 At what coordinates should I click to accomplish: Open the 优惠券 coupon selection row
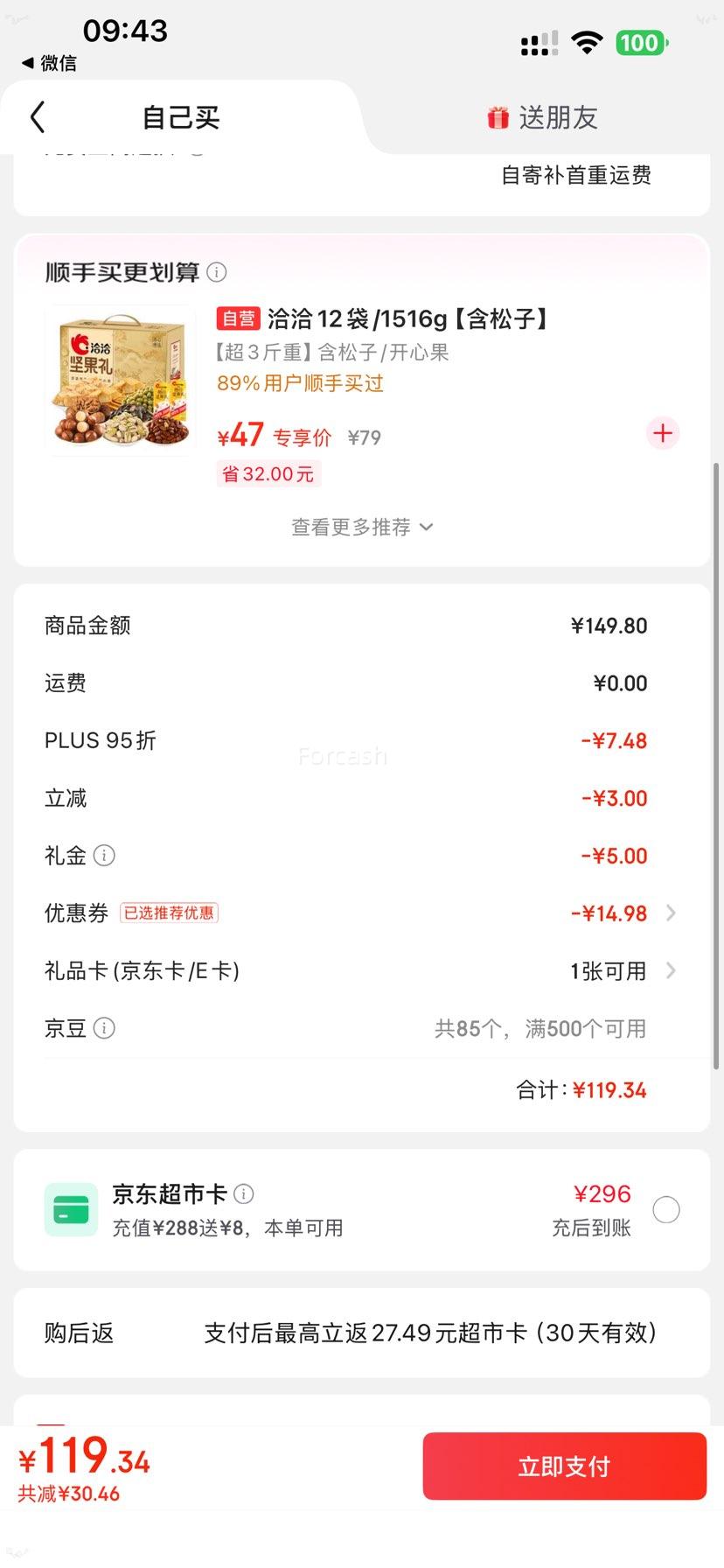point(362,913)
